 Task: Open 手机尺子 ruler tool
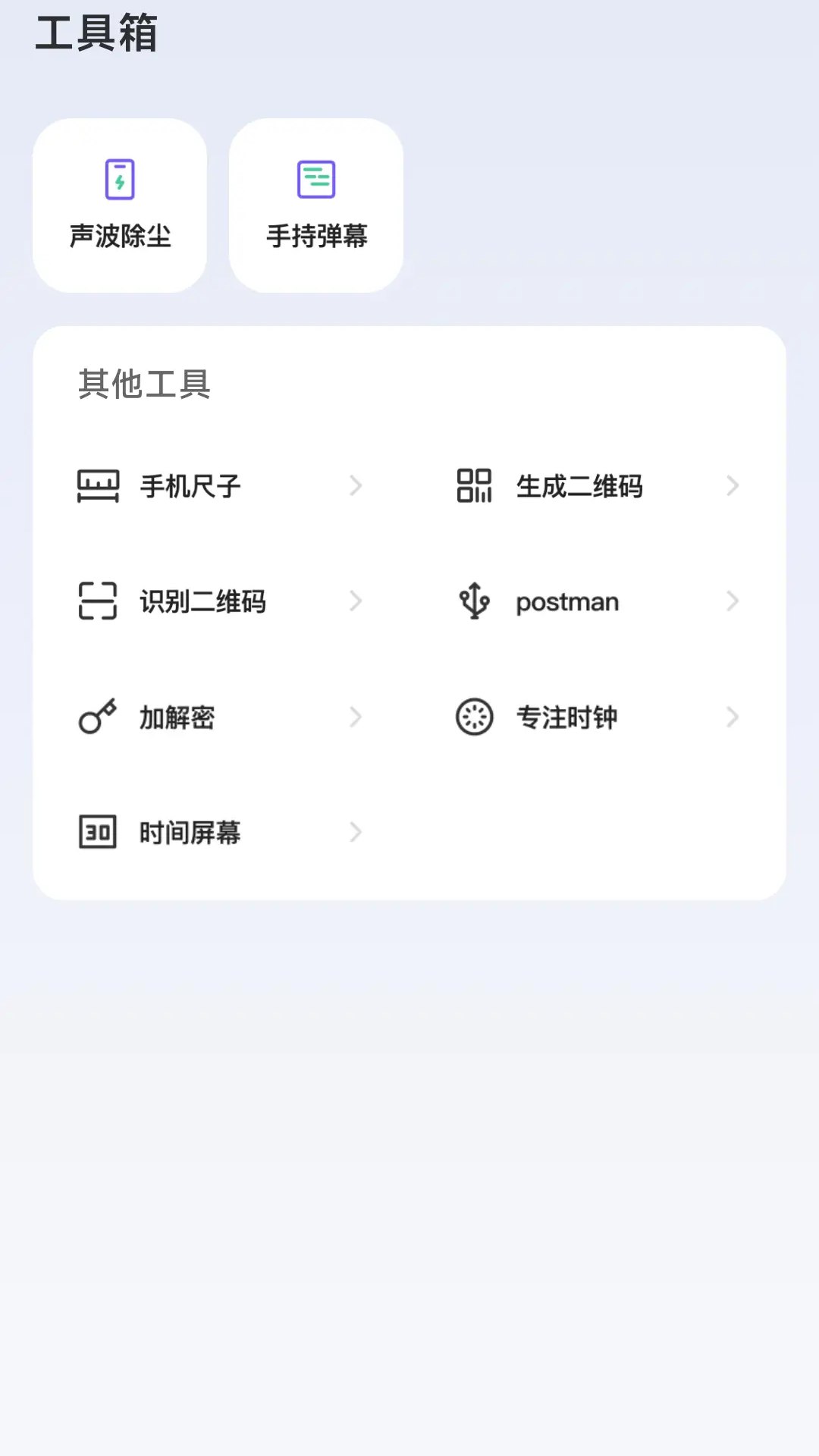(220, 486)
